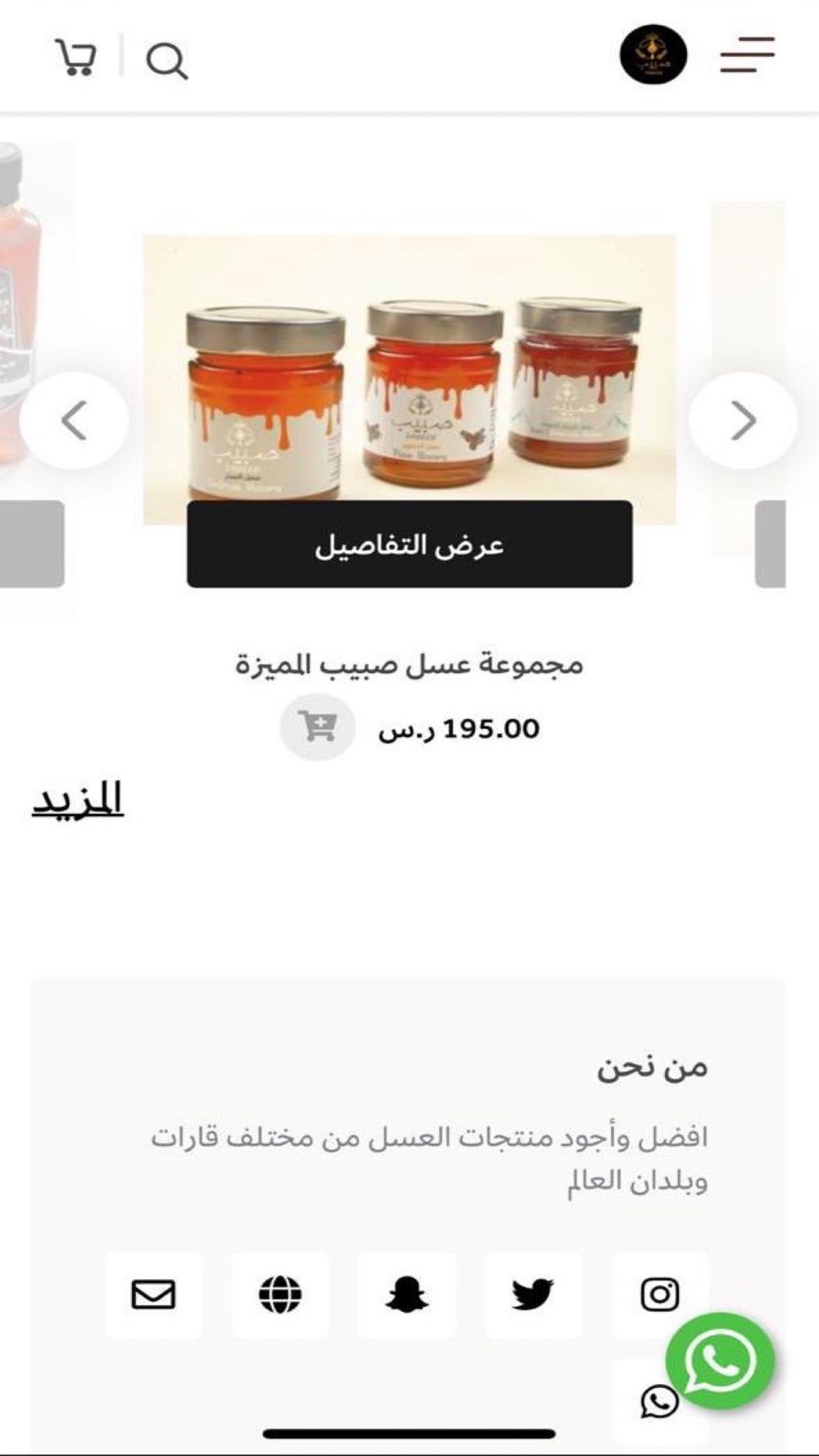The height and width of the screenshot is (1456, 819).
Task: Open the search icon
Action: point(166,61)
